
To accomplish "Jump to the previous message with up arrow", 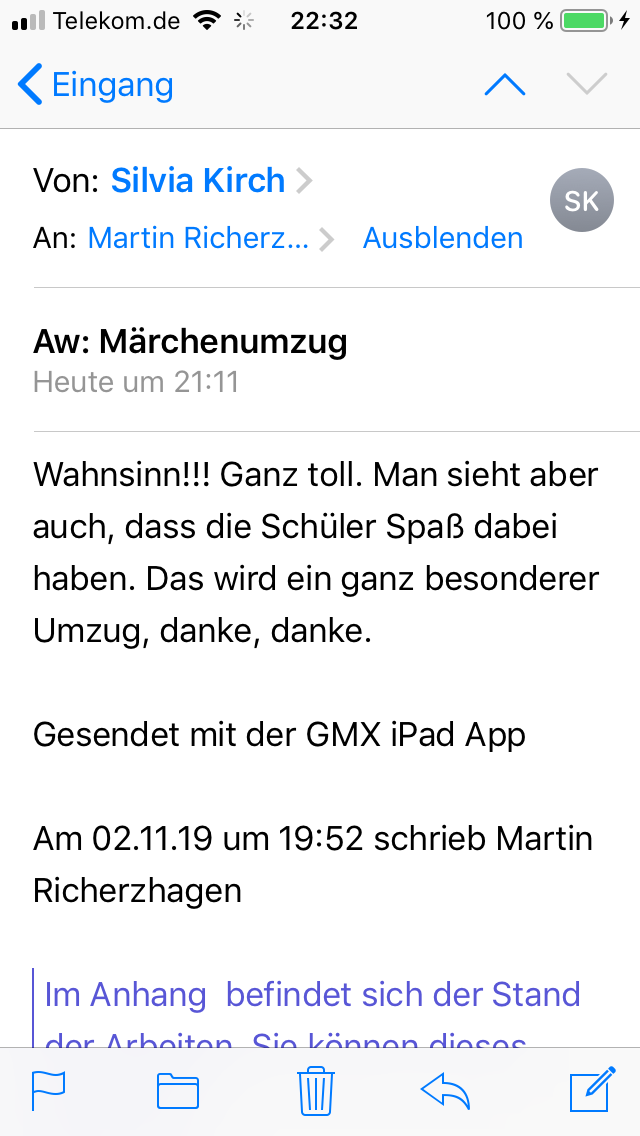I will pyautogui.click(x=504, y=85).
